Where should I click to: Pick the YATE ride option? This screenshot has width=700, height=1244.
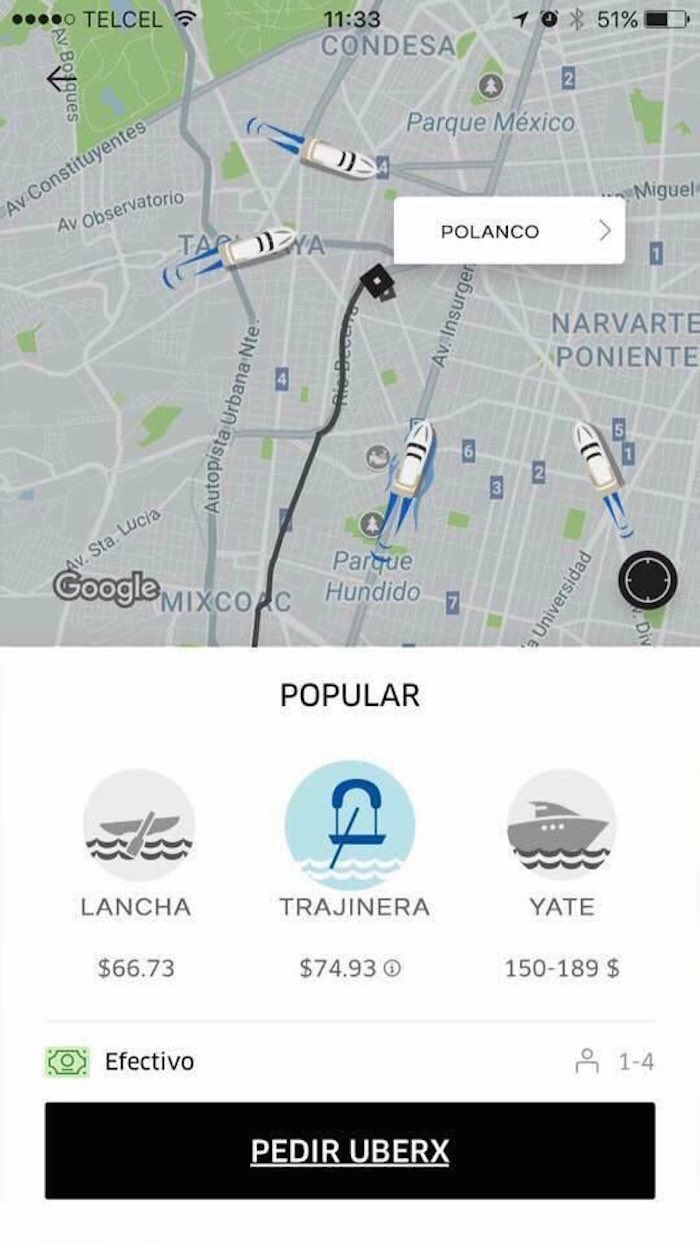coord(561,825)
